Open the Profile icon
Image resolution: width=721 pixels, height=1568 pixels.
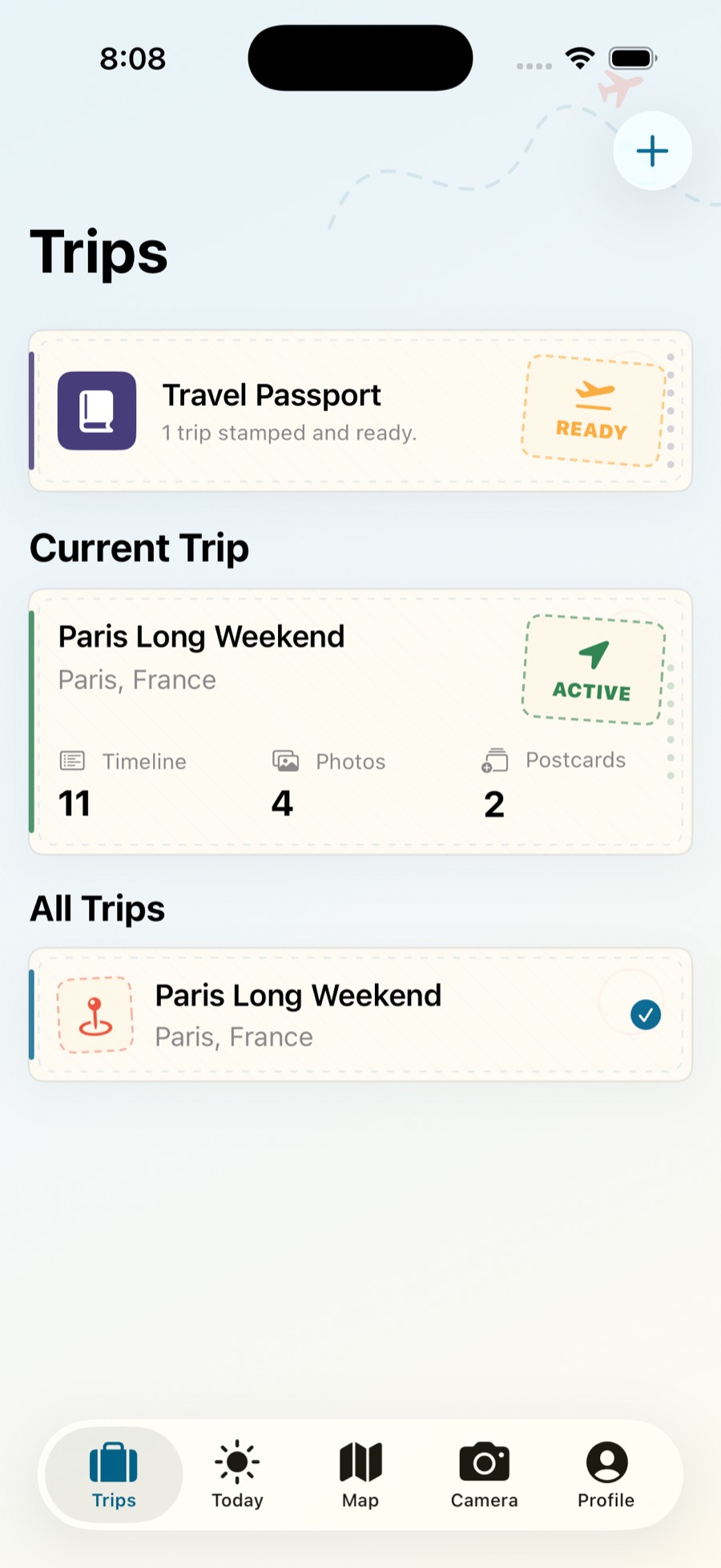pyautogui.click(x=606, y=1461)
